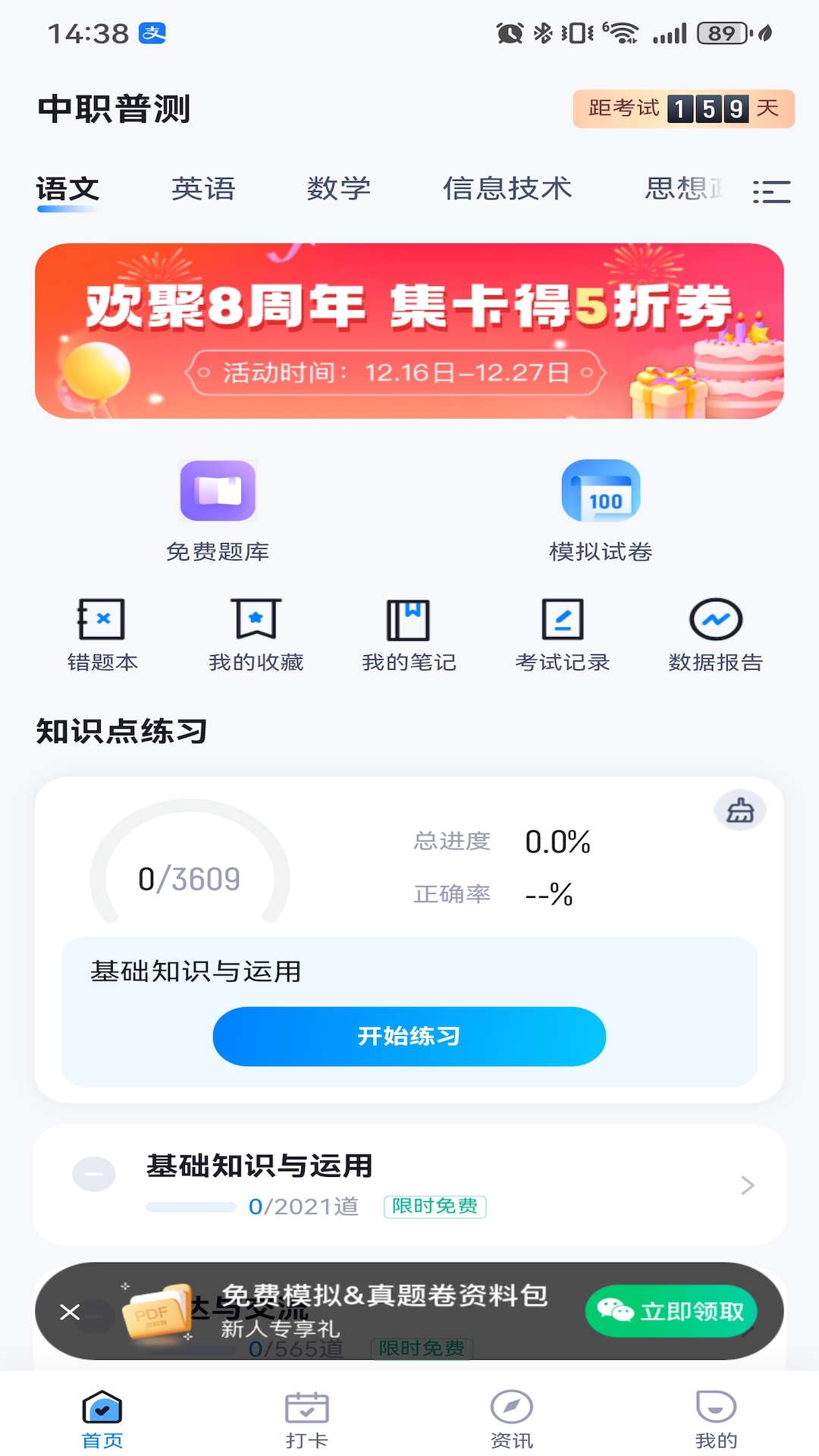819x1456 pixels.
Task: Go to the 资讯 news tab
Action: coord(512,1420)
